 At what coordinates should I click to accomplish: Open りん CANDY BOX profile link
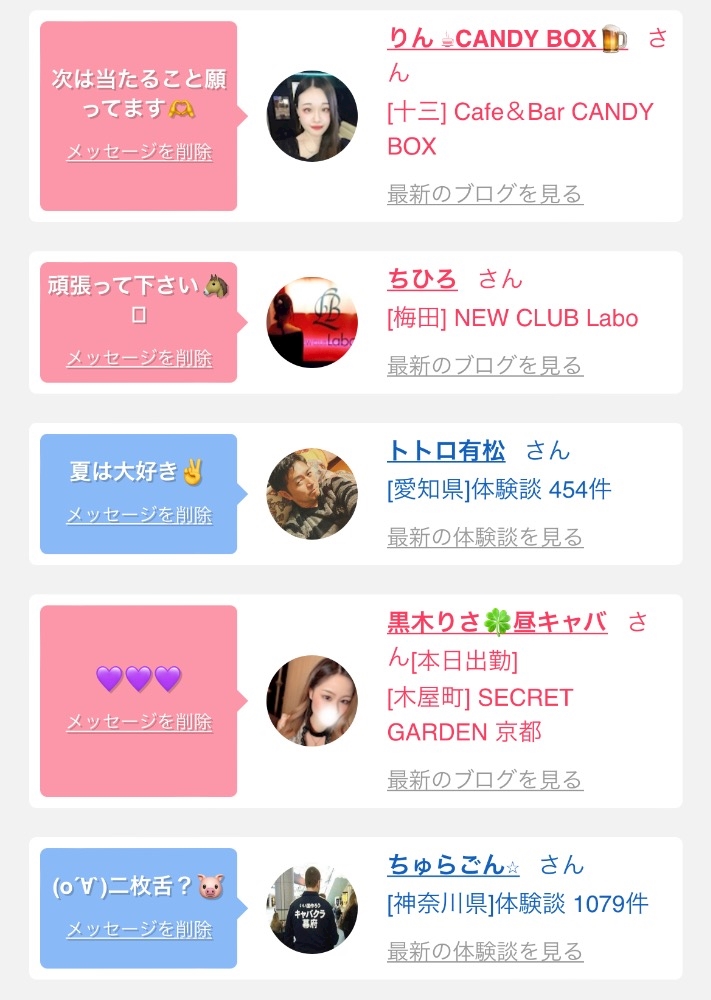[507, 39]
